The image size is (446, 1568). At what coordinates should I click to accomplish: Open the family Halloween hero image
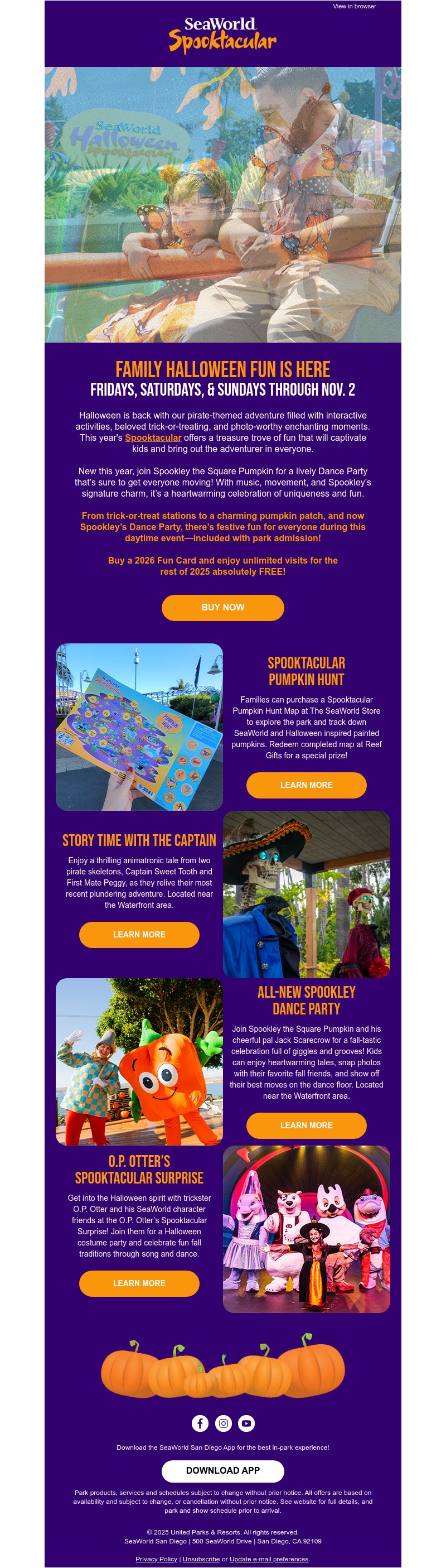[x=222, y=205]
